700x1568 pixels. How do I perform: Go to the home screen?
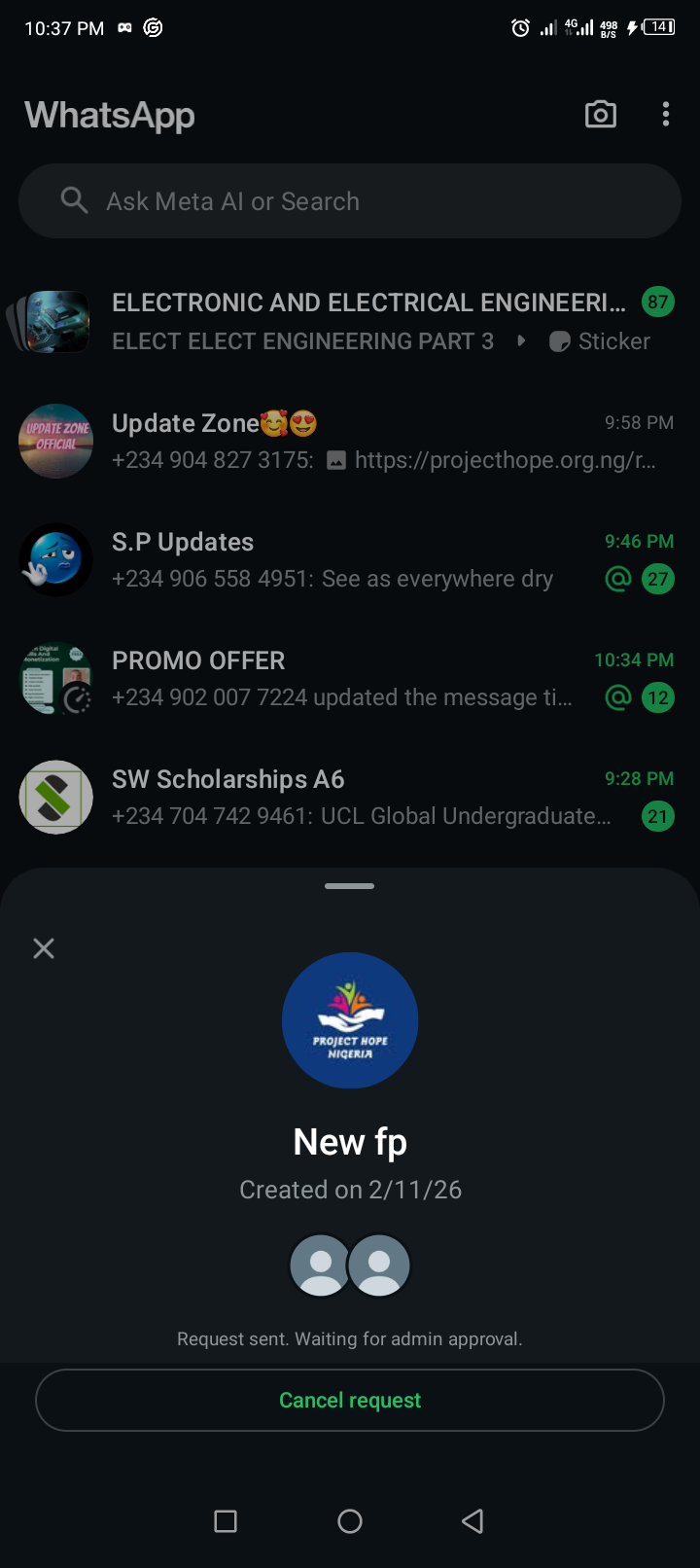click(x=350, y=1521)
